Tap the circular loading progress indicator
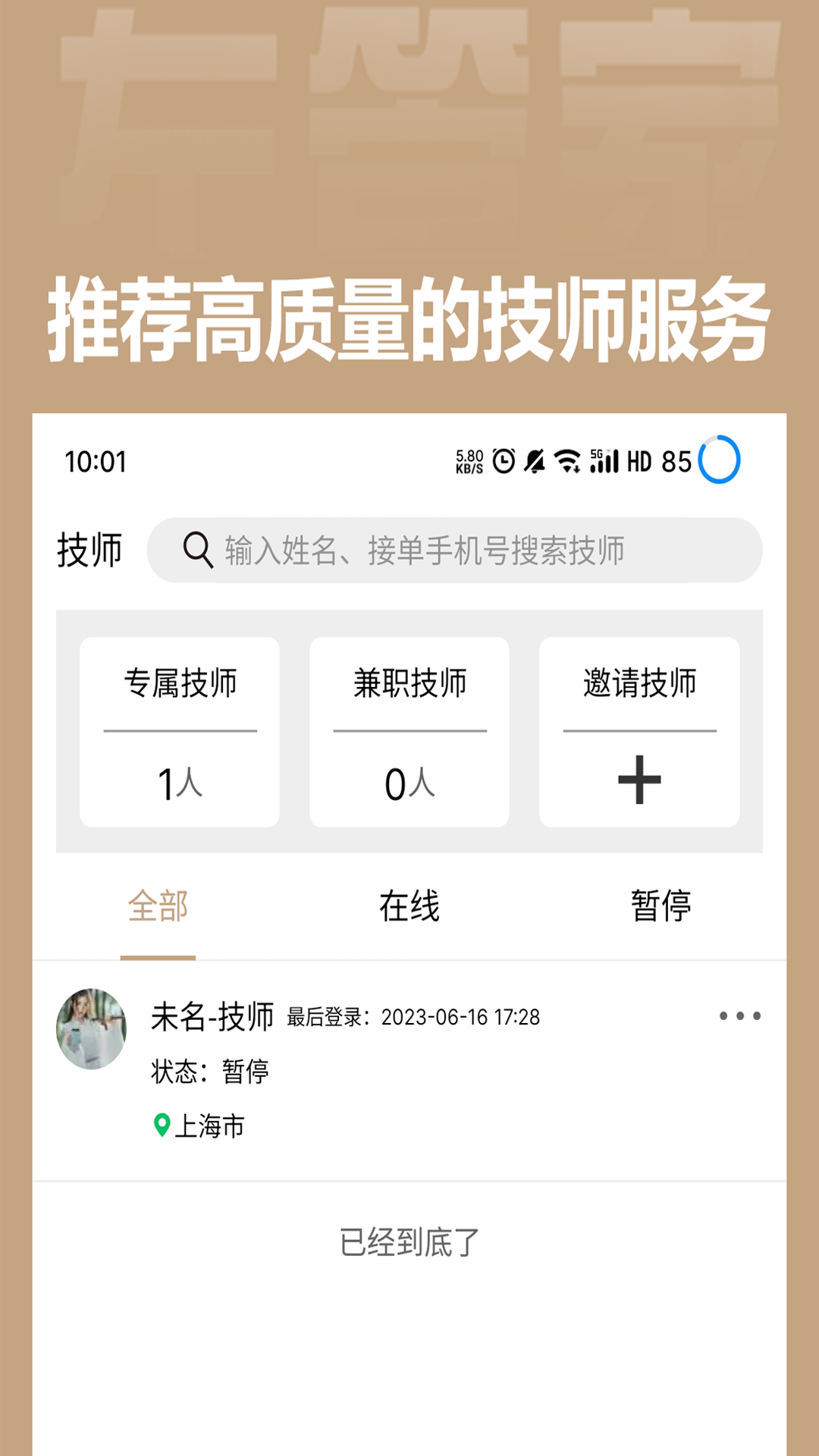Screen dimensions: 819x1456 [x=718, y=458]
